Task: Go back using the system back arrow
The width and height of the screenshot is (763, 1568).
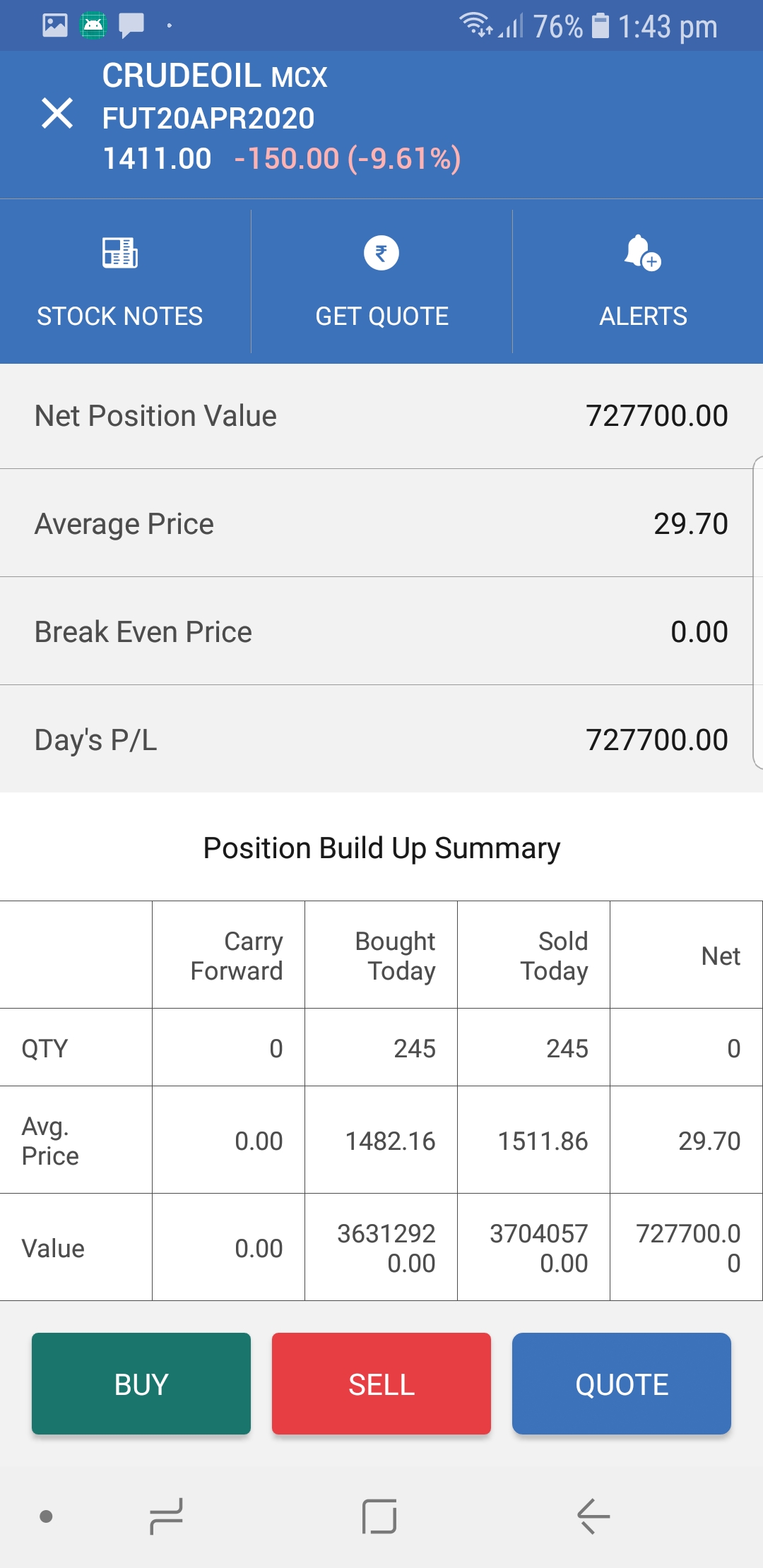Action: tap(593, 1516)
